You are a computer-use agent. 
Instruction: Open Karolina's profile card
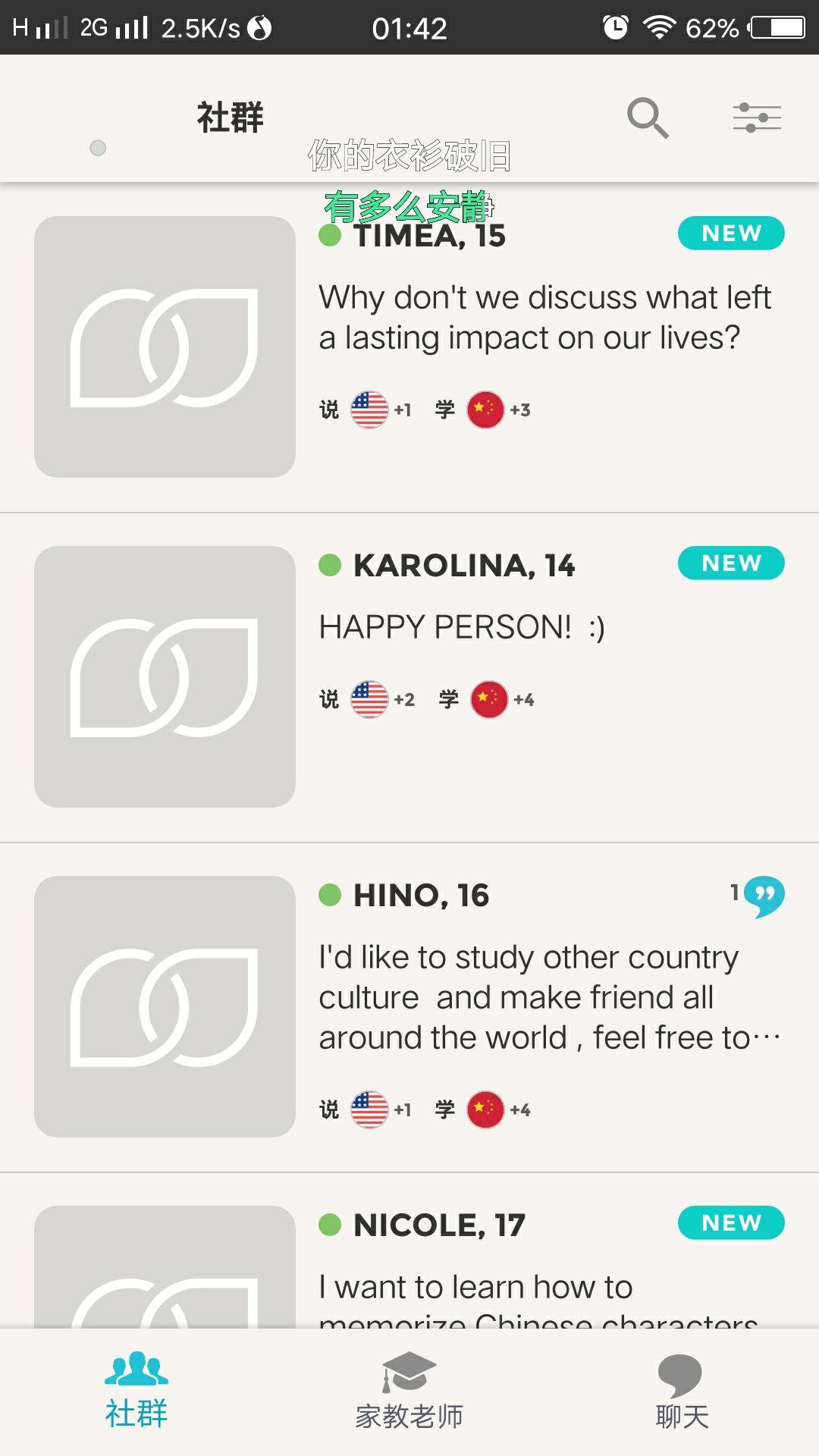(x=409, y=676)
